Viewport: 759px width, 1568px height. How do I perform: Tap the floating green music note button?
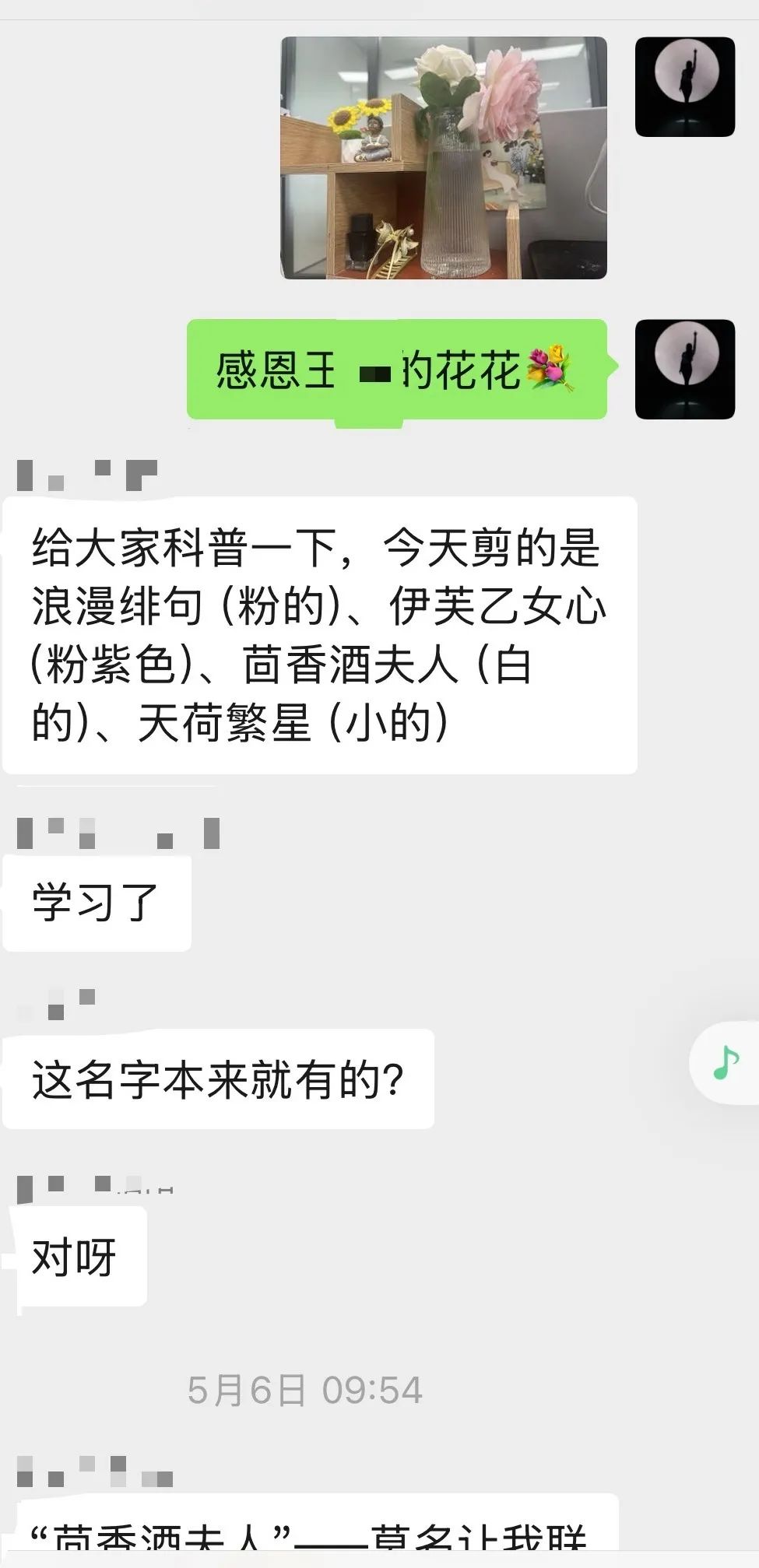(726, 1062)
